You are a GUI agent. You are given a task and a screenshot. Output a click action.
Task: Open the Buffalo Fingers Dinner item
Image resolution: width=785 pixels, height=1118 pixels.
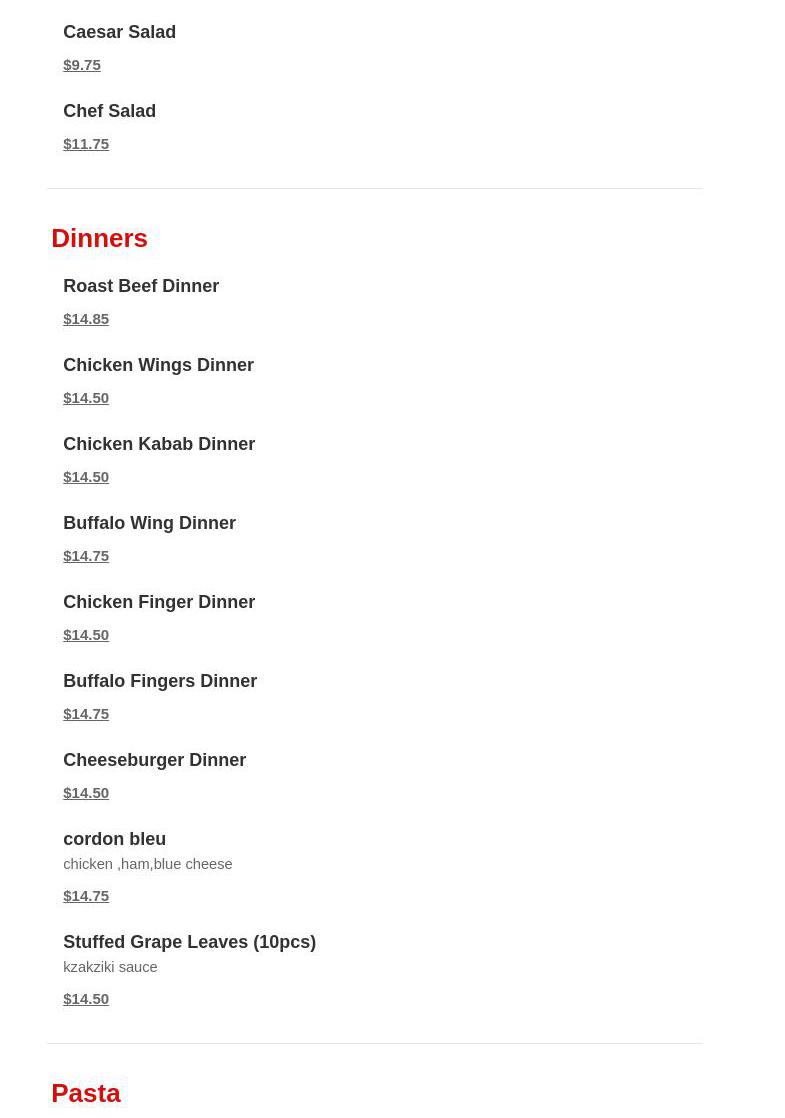pyautogui.click(x=160, y=681)
